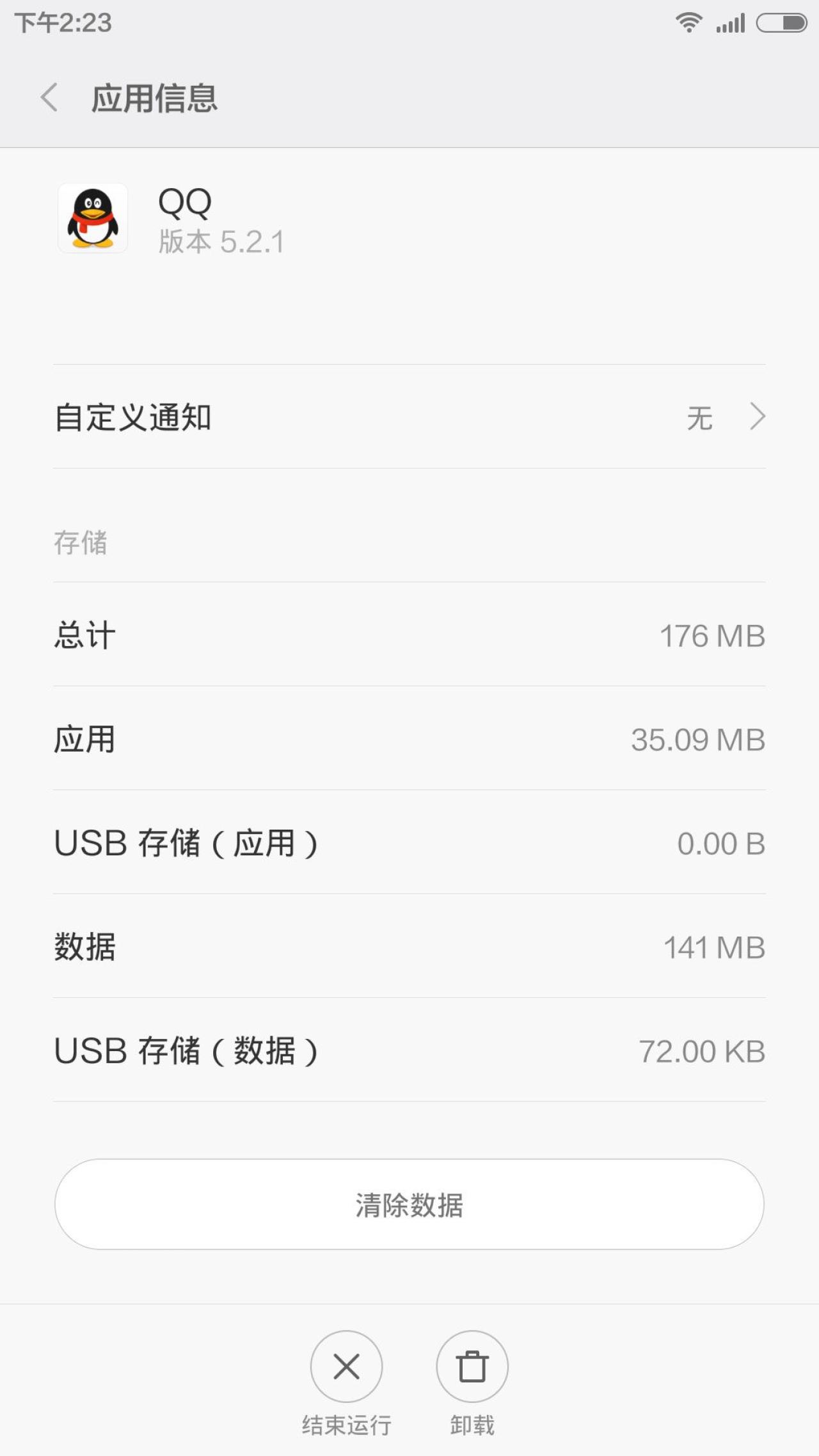Uninstall QQ using the 卸载 button
819x1456 pixels.
click(472, 1367)
